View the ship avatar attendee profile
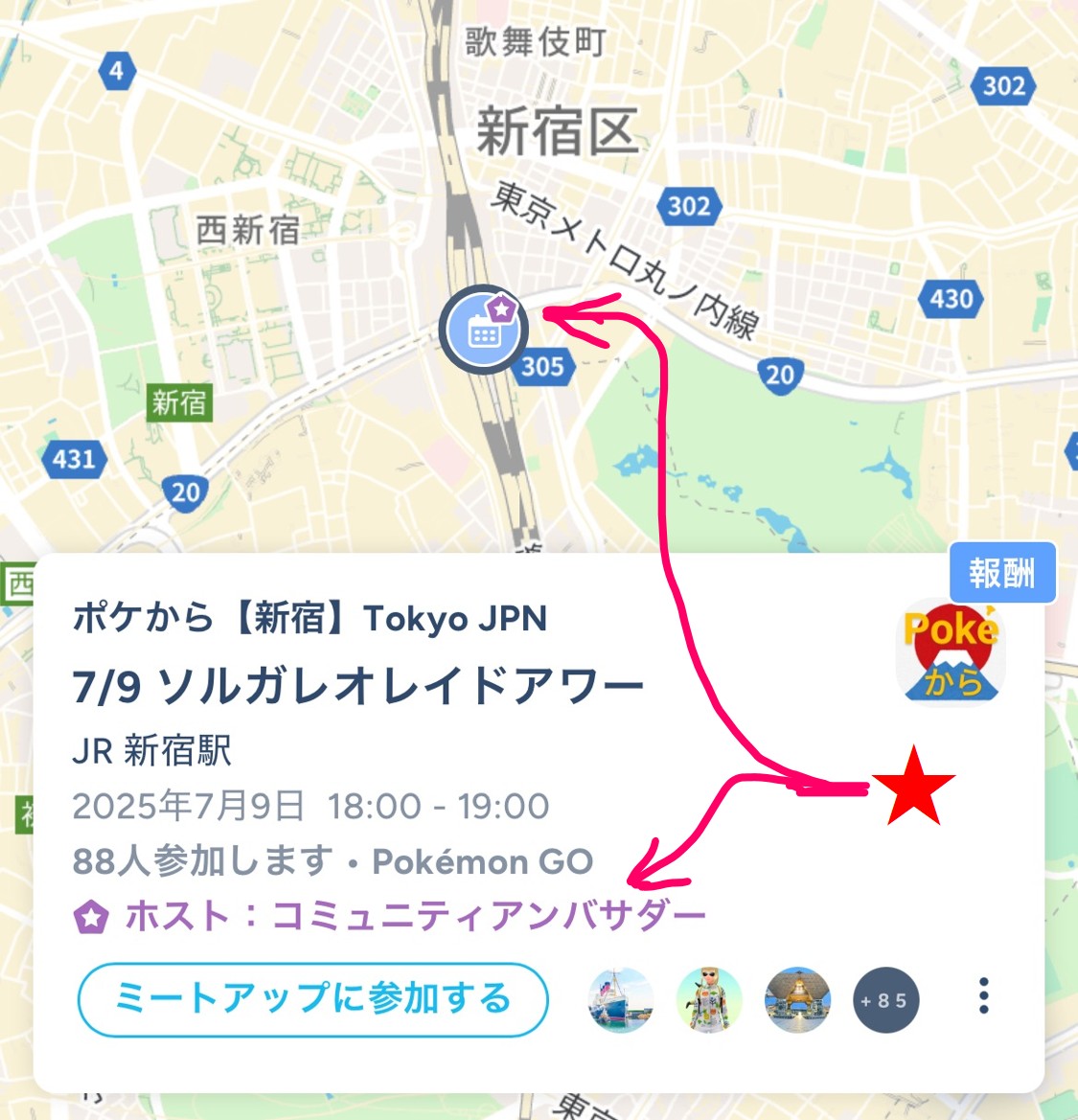Screen dimensions: 1078x1120 click(x=620, y=999)
